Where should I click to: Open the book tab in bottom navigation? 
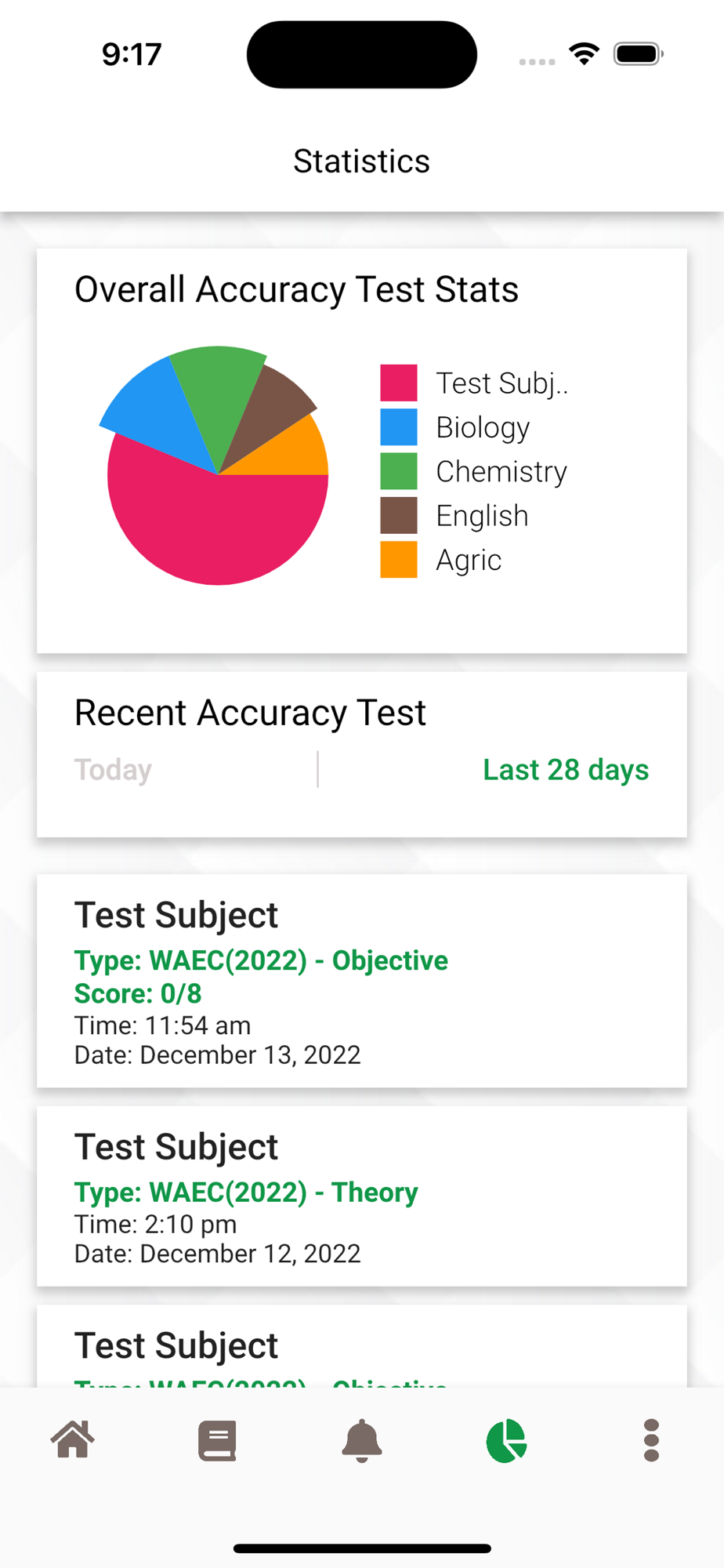pos(217,1440)
